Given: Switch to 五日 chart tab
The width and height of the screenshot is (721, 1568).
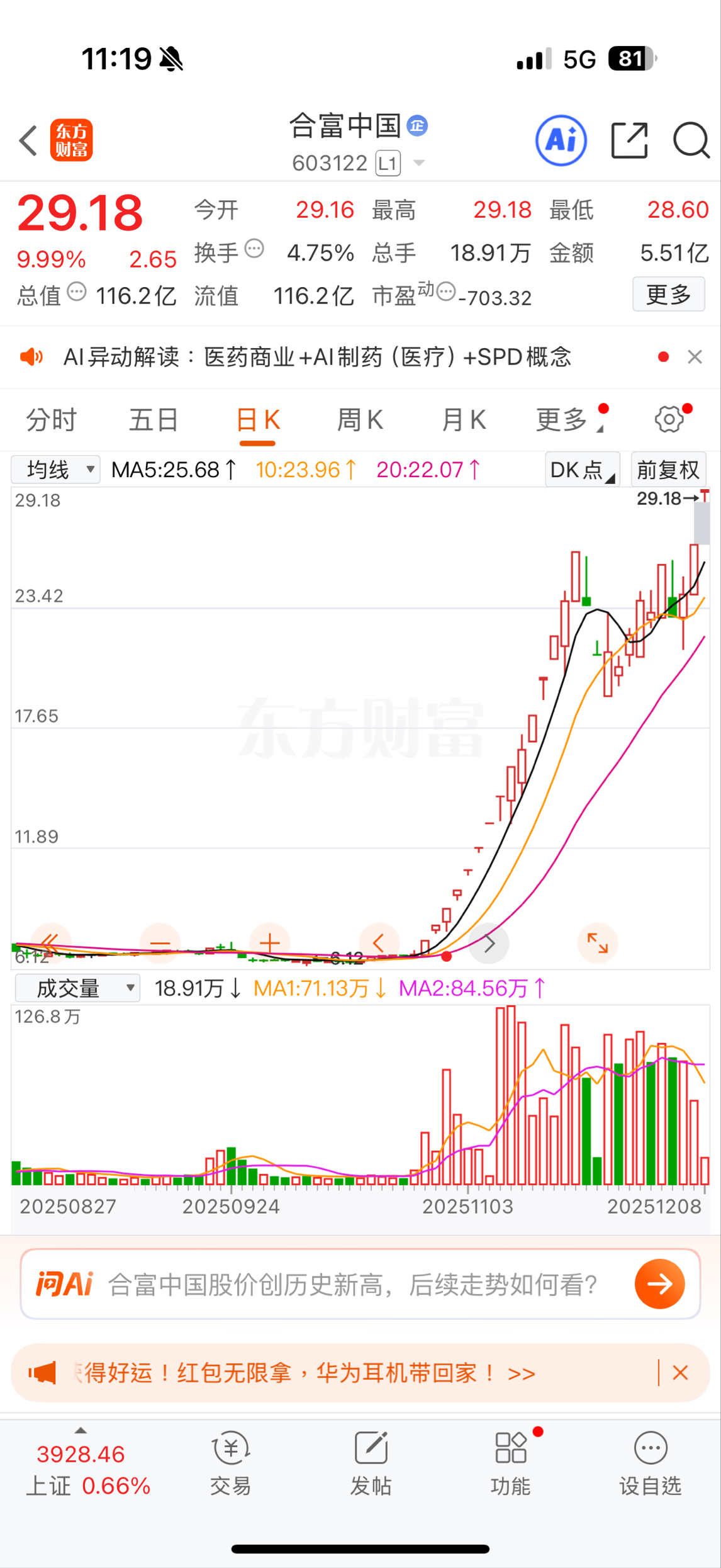Looking at the screenshot, I should coord(154,420).
